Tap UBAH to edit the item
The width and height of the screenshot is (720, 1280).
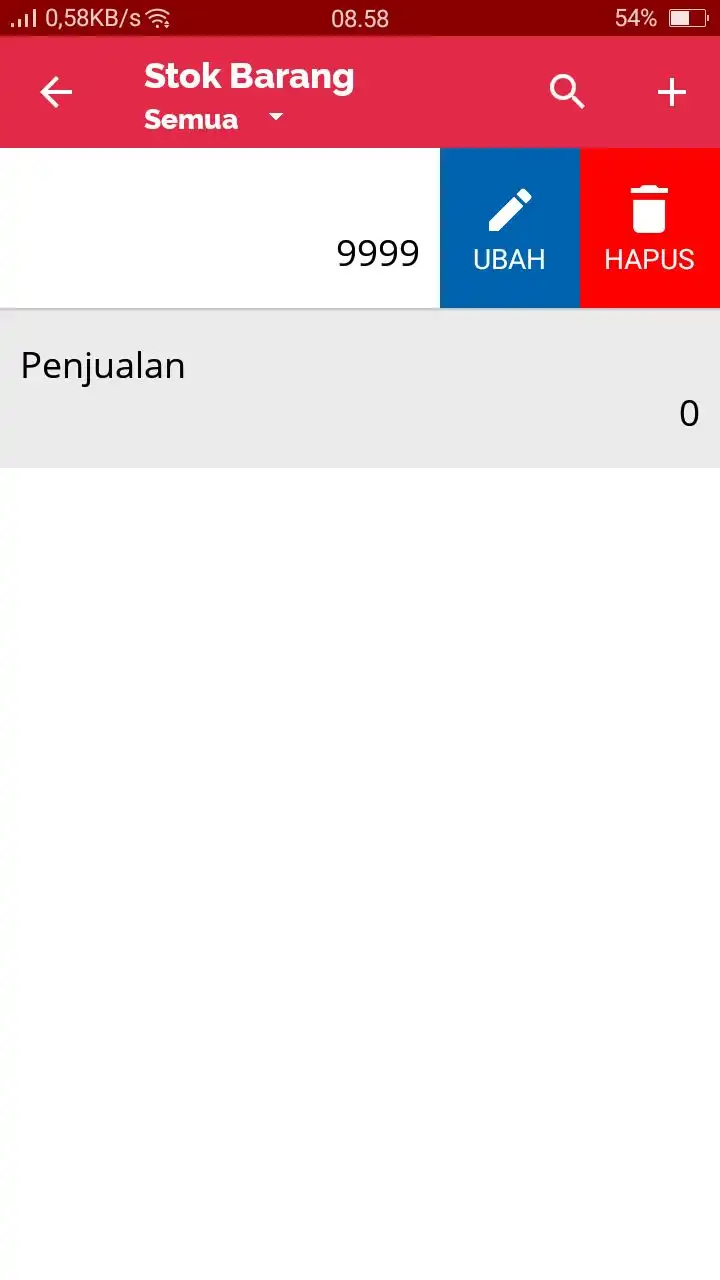(510, 228)
